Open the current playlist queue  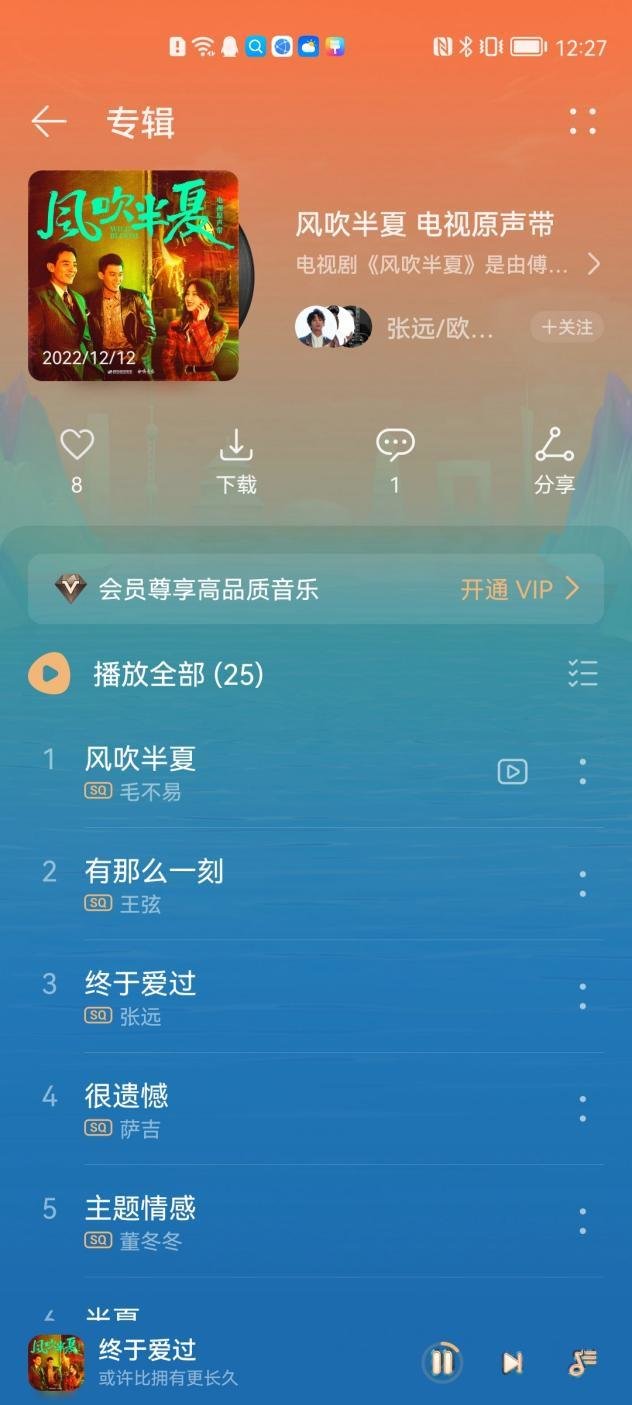(582, 1362)
